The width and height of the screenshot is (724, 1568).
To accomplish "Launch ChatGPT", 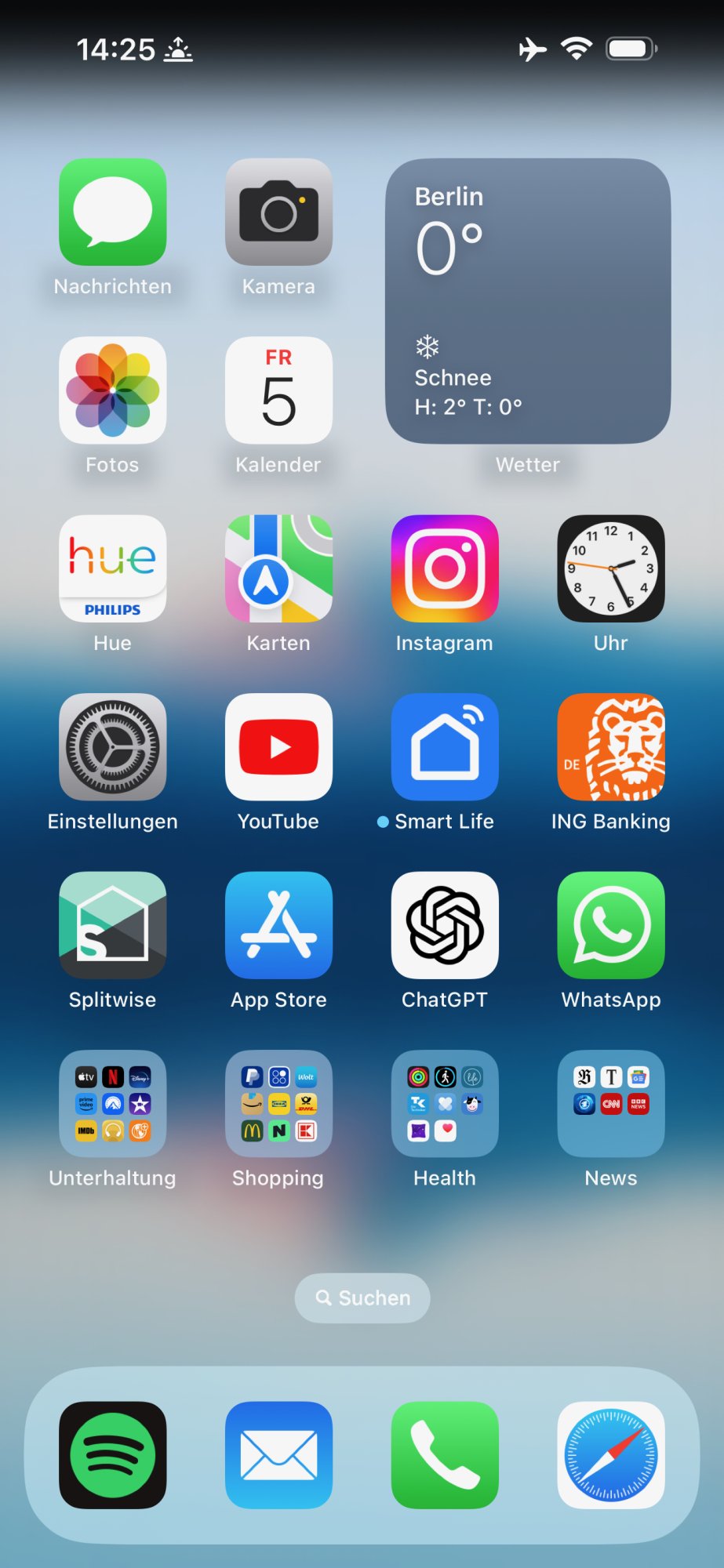I will (445, 925).
